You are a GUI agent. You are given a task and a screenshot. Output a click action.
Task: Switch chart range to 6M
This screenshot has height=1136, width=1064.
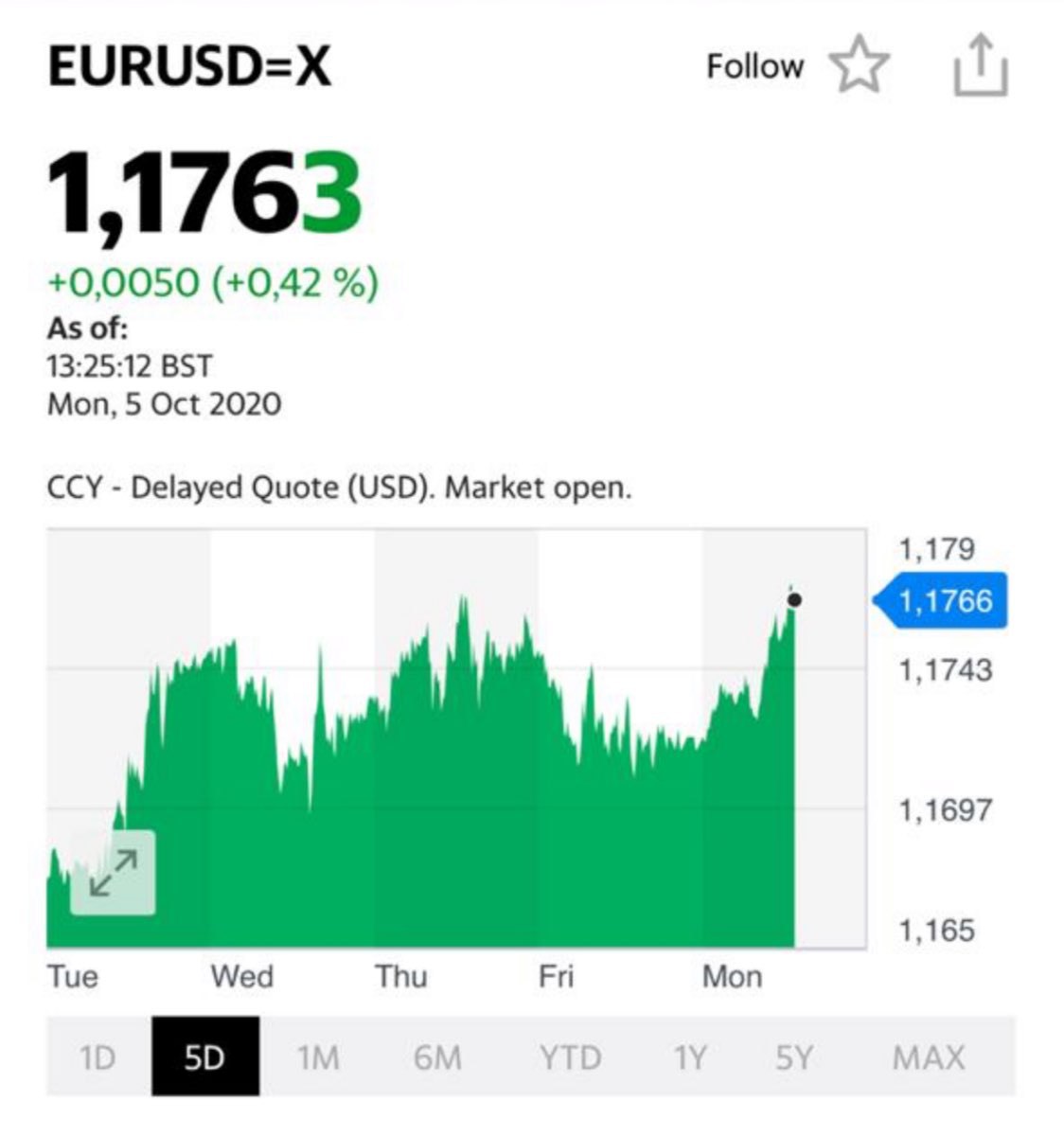click(x=437, y=1056)
